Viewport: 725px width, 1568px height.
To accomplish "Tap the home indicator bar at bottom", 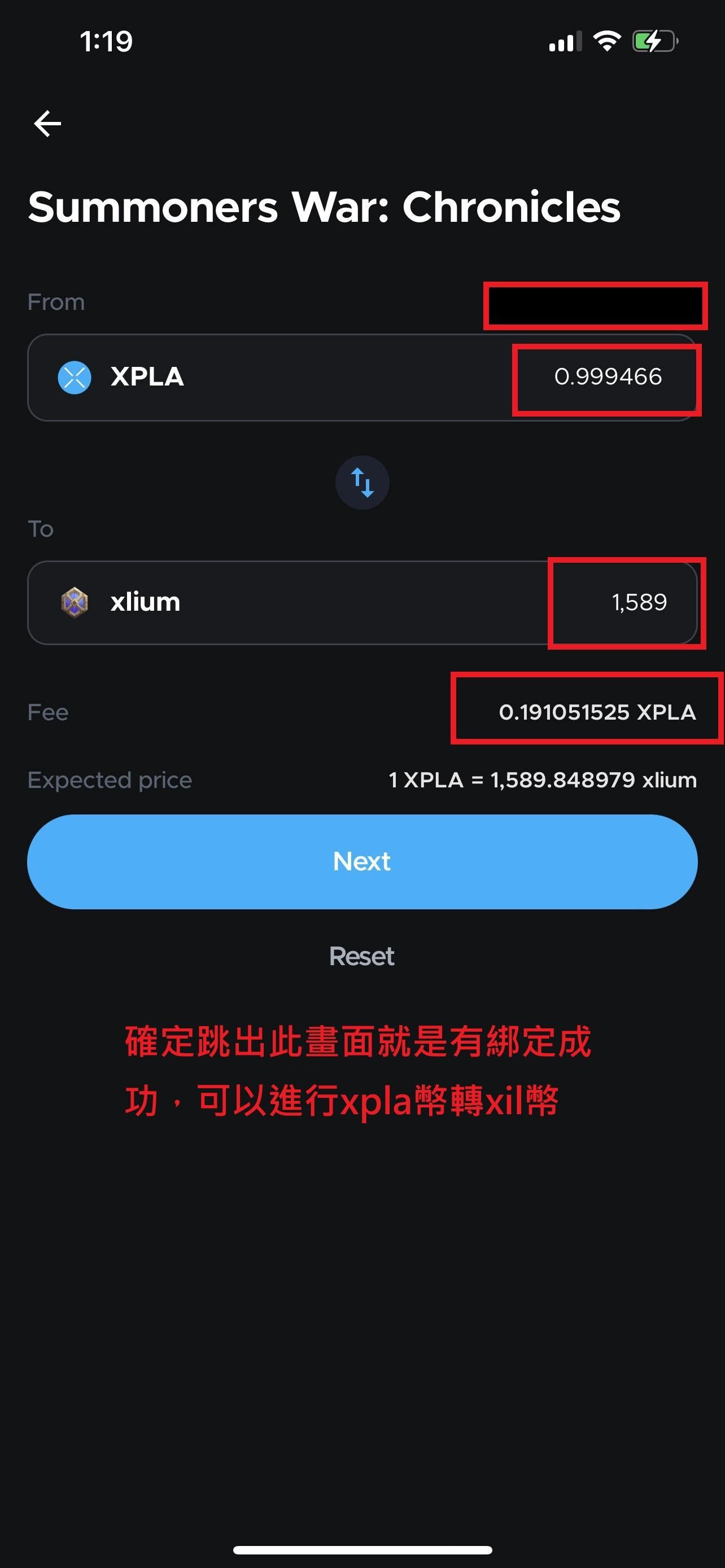I will tap(362, 1551).
